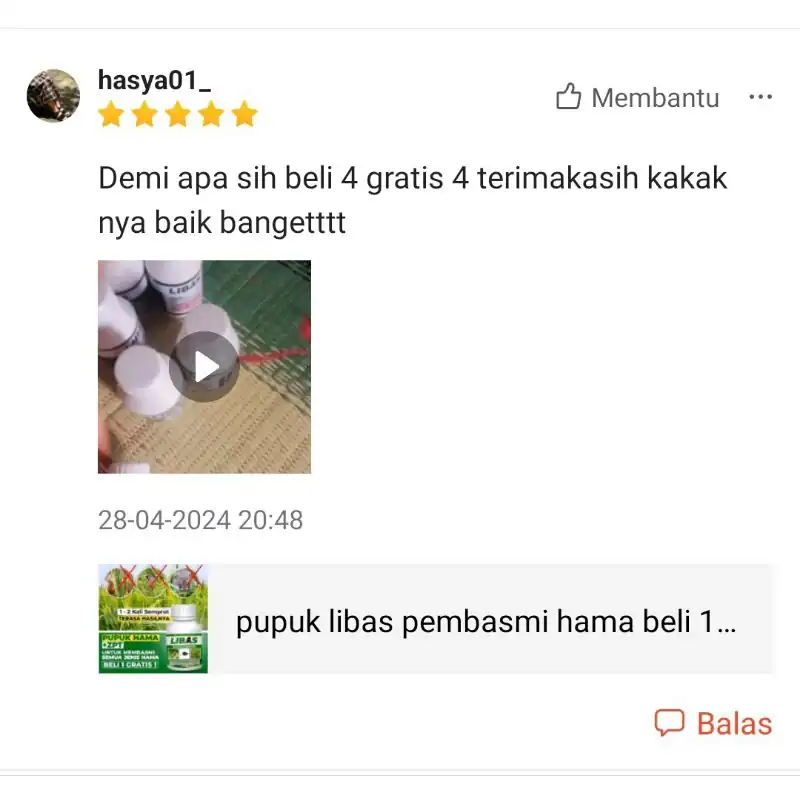Tap Balas to reply to the review
This screenshot has height=800, width=800.
point(713,723)
